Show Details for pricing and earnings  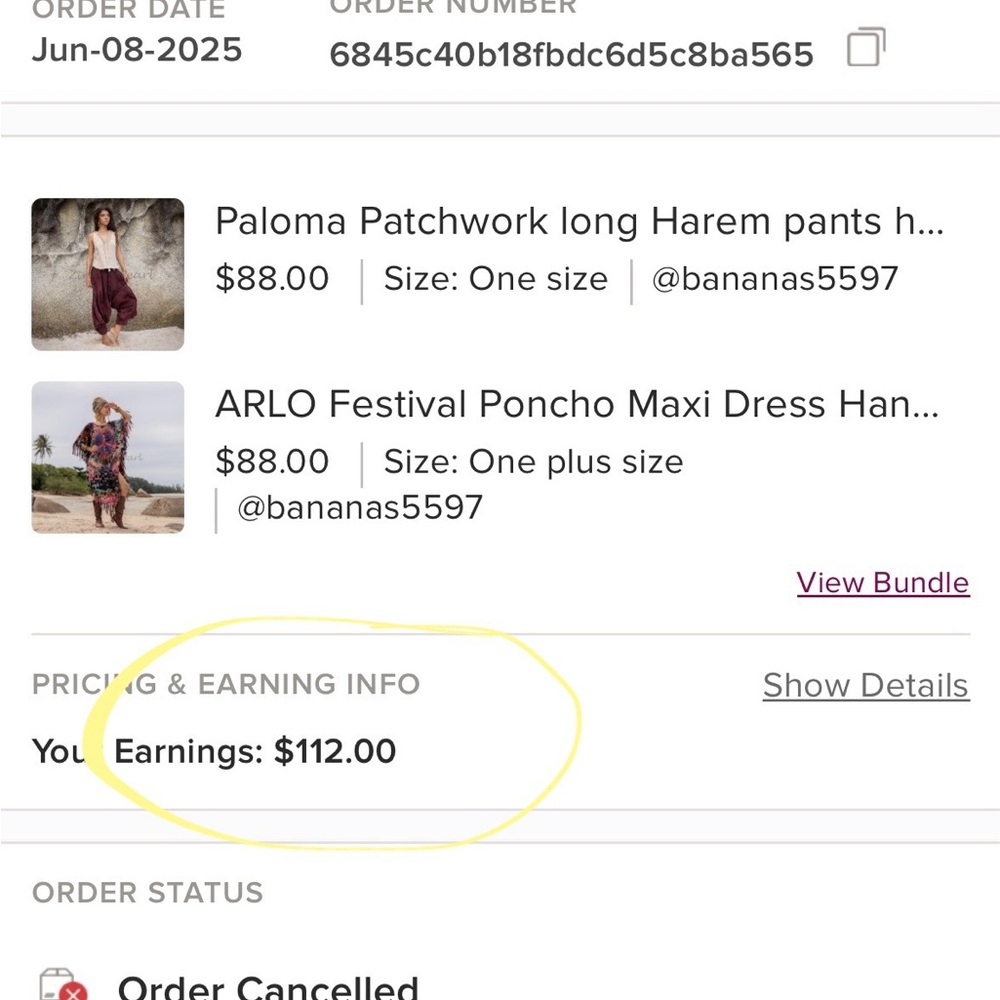click(865, 686)
